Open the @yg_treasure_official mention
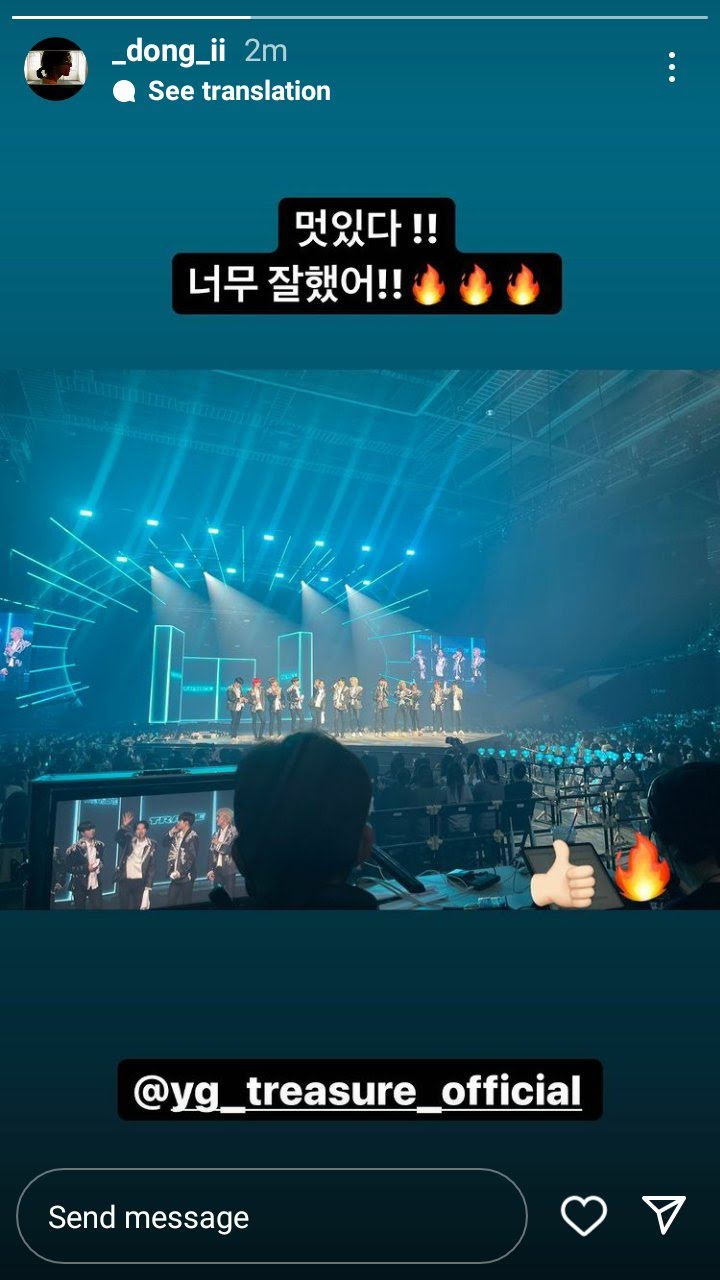The image size is (720, 1280). [x=360, y=1090]
